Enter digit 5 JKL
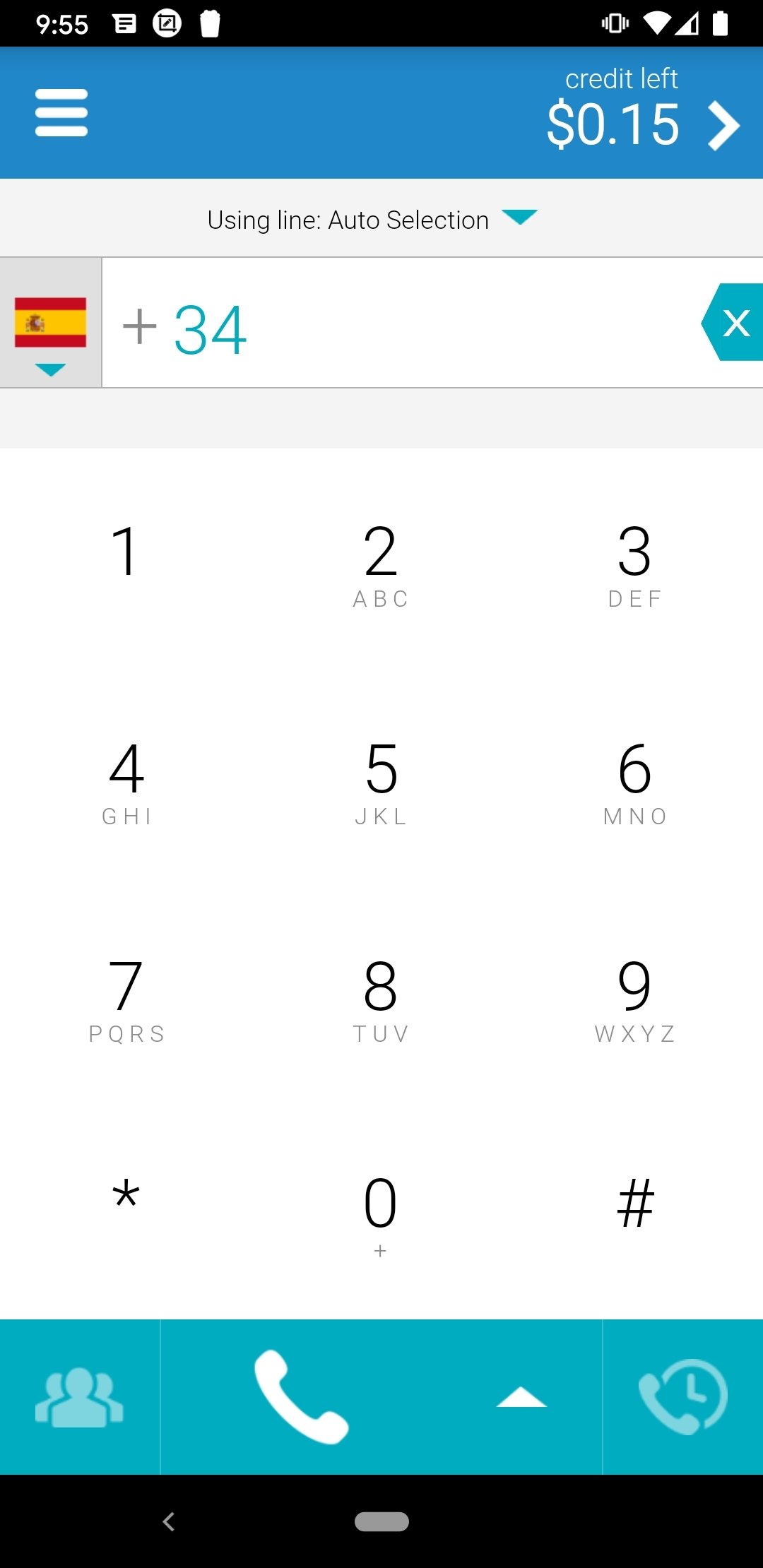 tap(381, 781)
